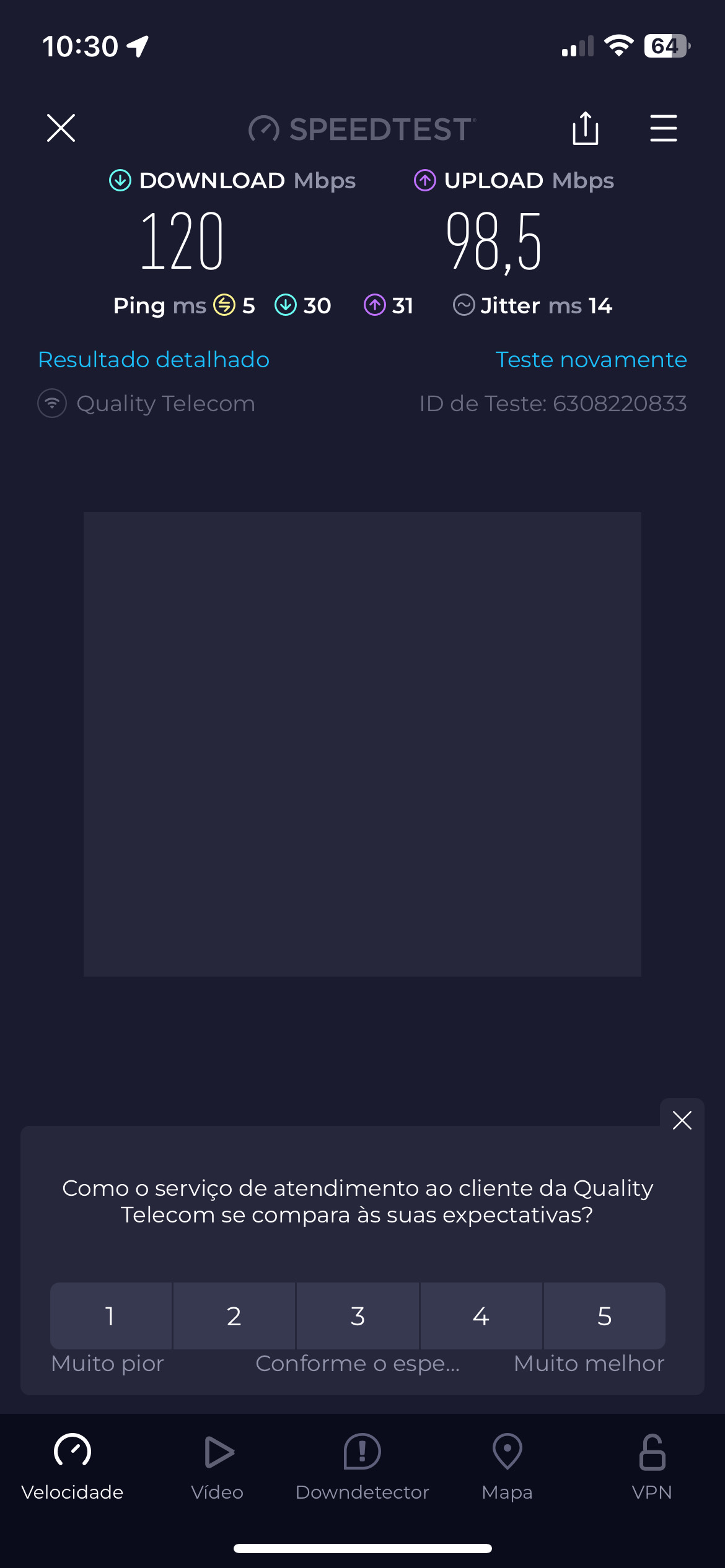The height and width of the screenshot is (1568, 725).
Task: Close the speed test results
Action: coord(61,128)
